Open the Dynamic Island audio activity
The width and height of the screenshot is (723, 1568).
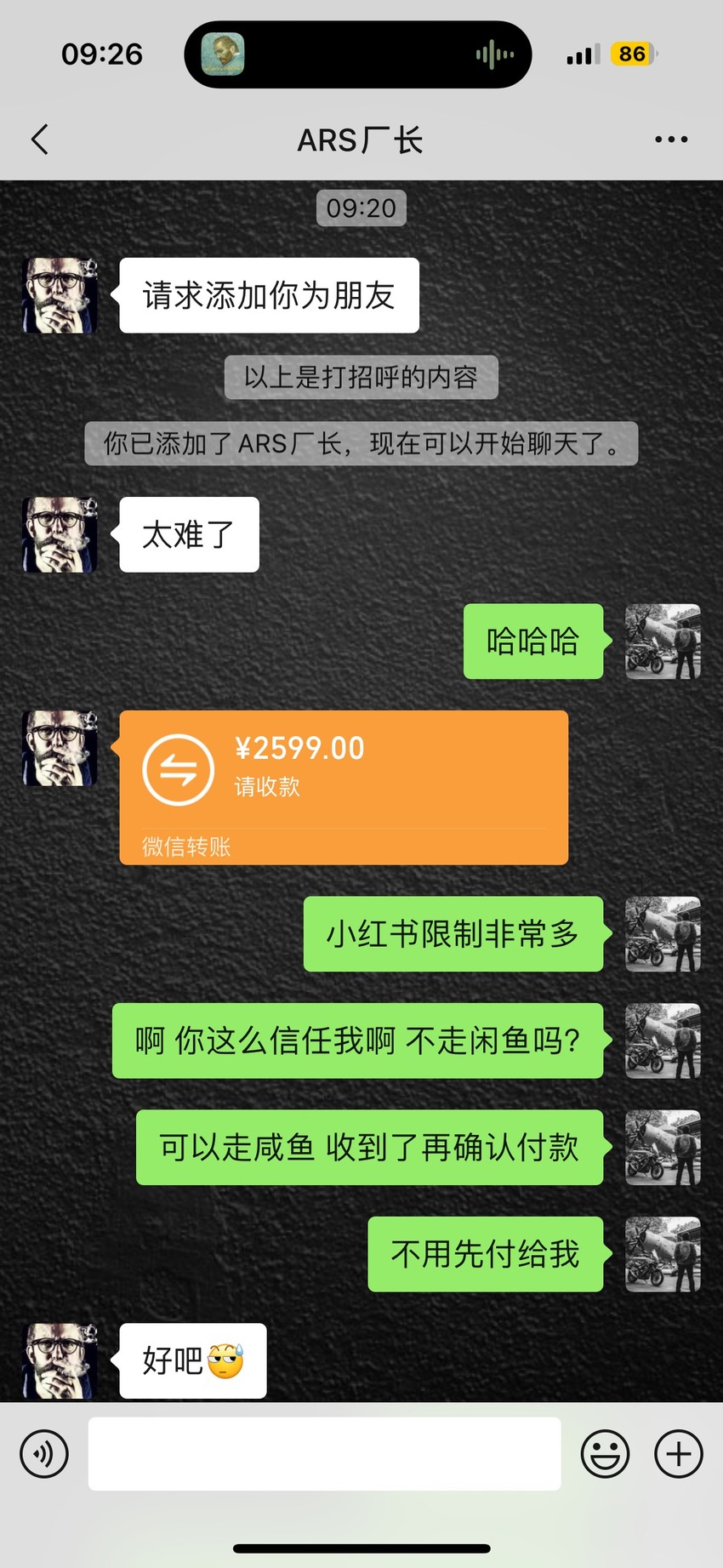[358, 54]
